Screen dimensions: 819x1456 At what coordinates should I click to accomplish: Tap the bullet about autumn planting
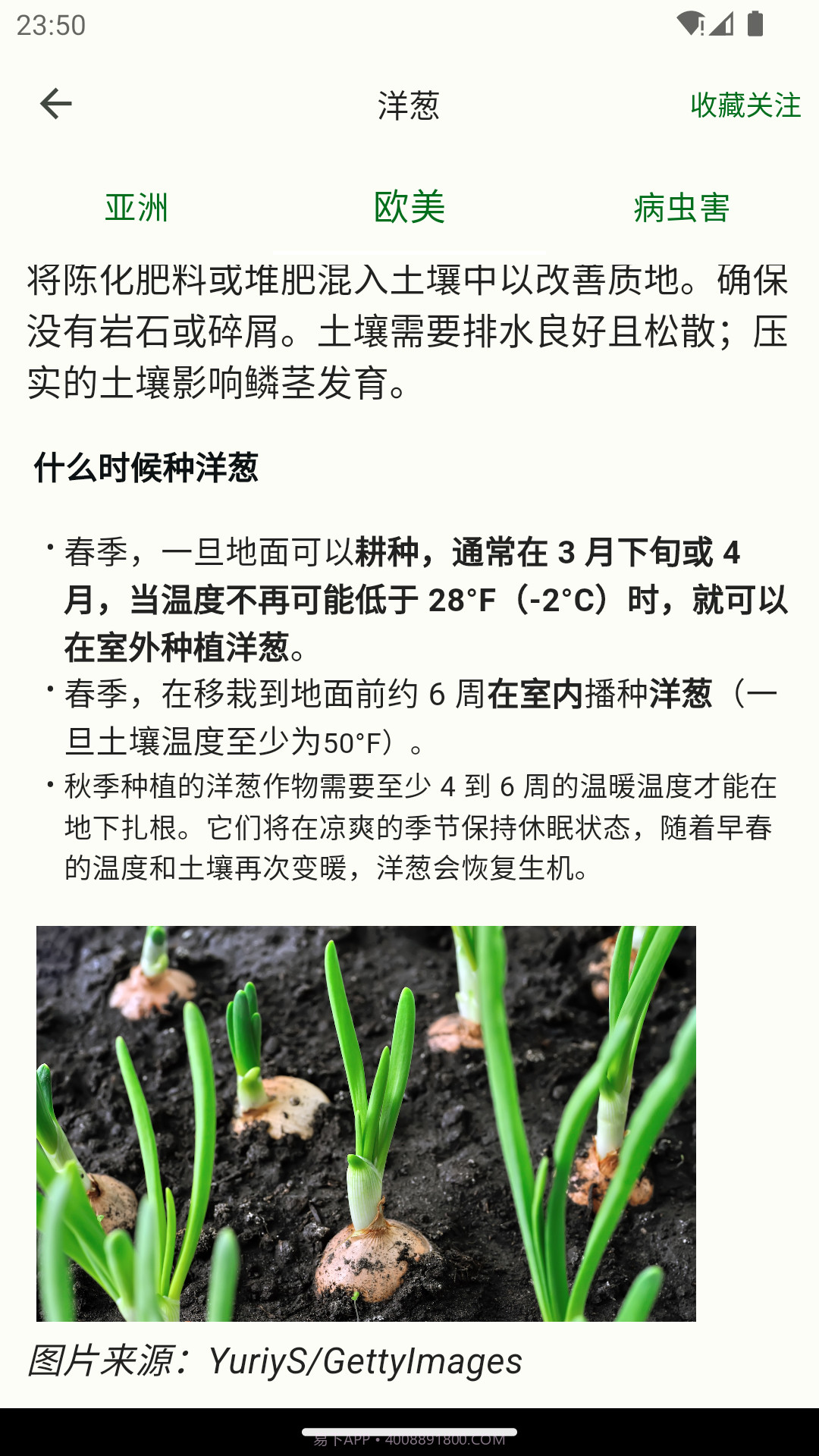(409, 825)
